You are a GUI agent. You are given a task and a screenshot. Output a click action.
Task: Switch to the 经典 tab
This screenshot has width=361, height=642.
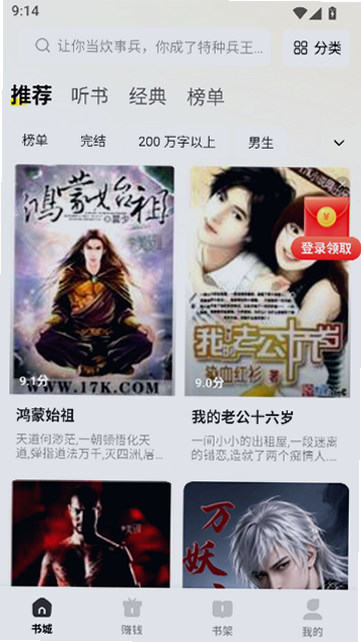[148, 97]
